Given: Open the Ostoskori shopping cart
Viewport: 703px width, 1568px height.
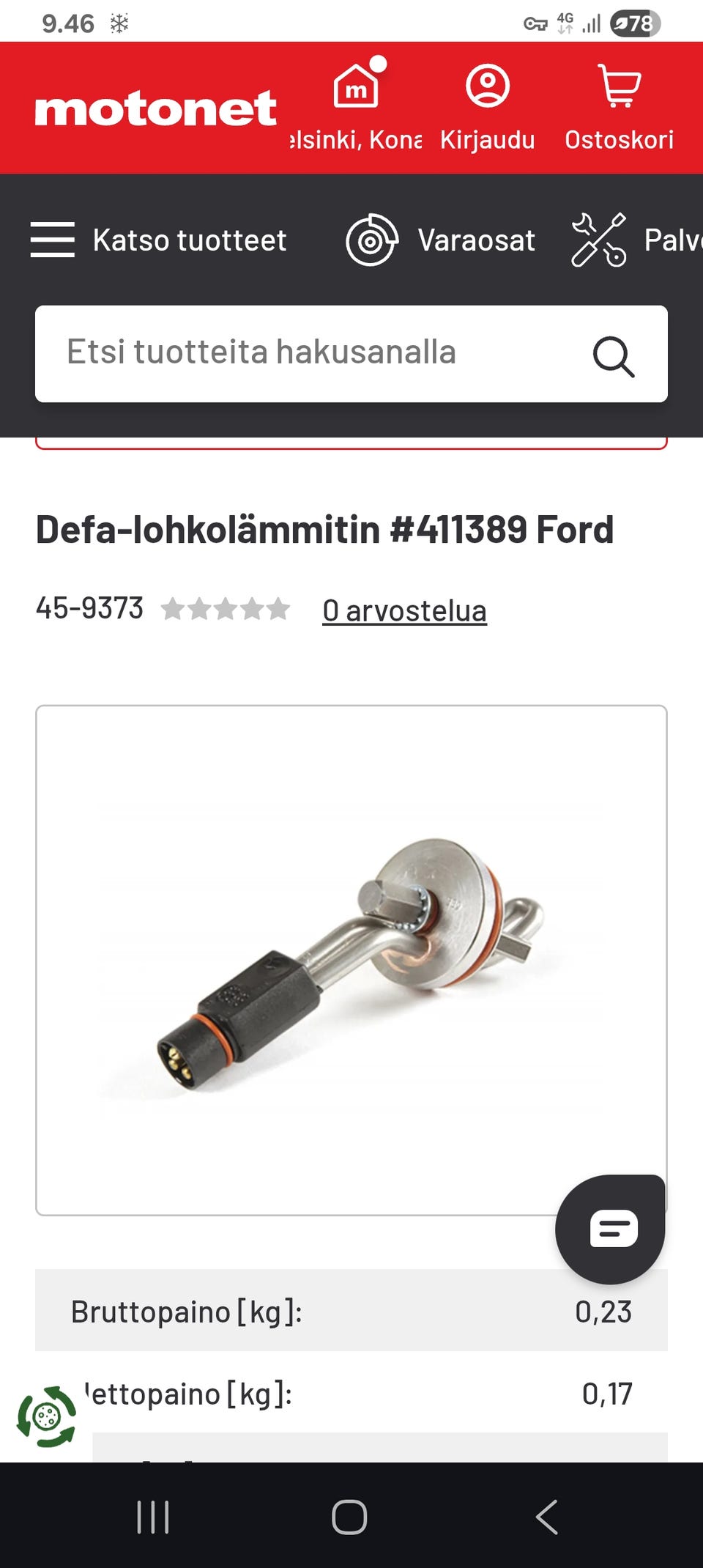Looking at the screenshot, I should (619, 106).
